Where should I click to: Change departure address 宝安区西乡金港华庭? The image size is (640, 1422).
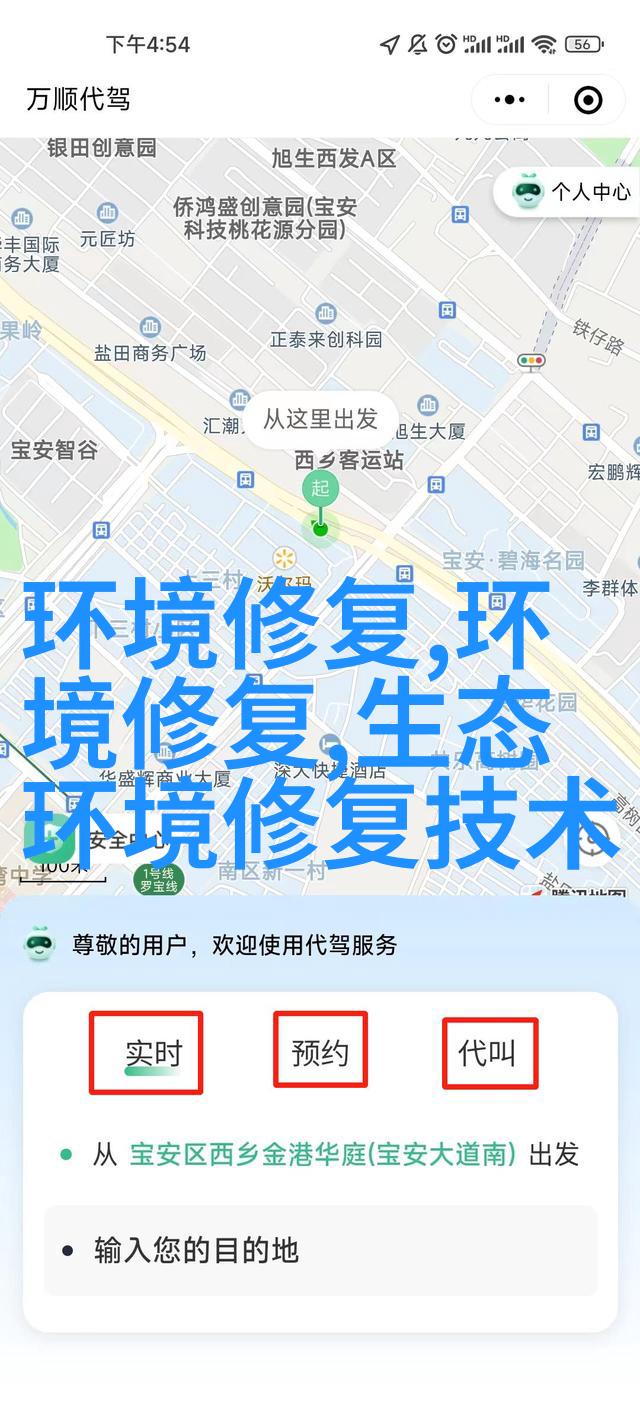click(x=322, y=1155)
